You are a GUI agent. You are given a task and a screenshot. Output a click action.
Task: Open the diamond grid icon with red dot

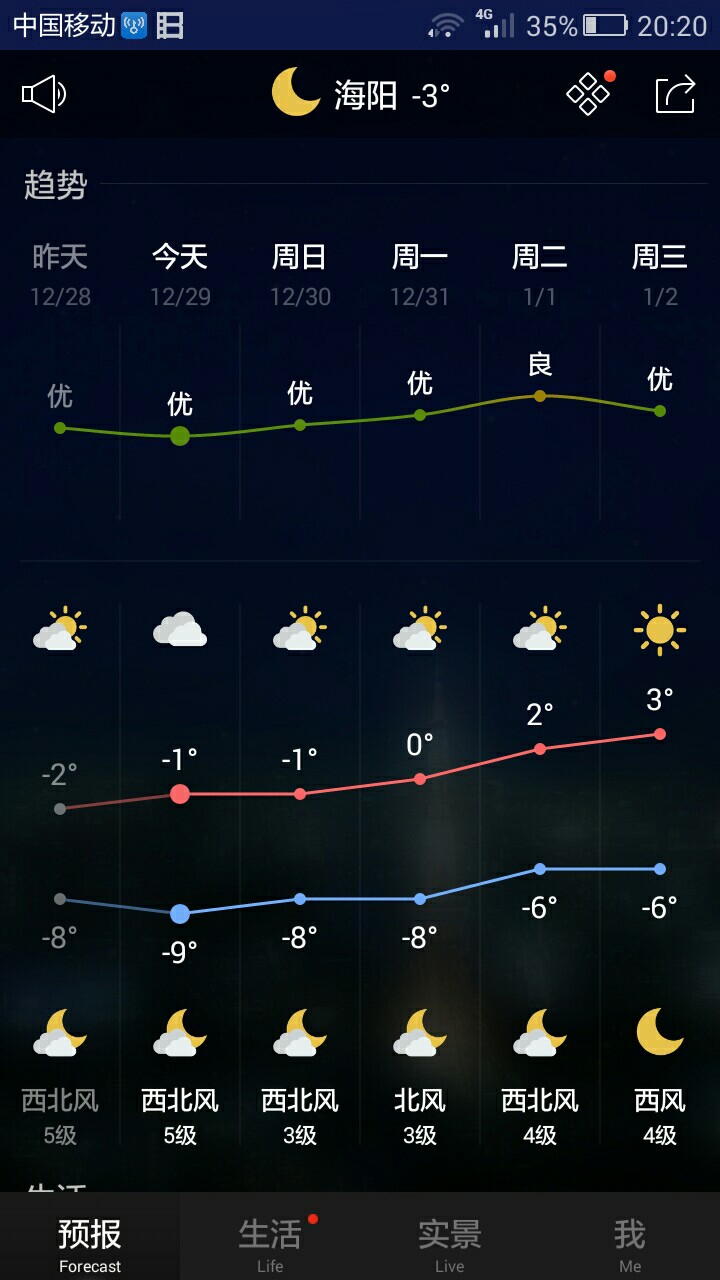(x=589, y=94)
